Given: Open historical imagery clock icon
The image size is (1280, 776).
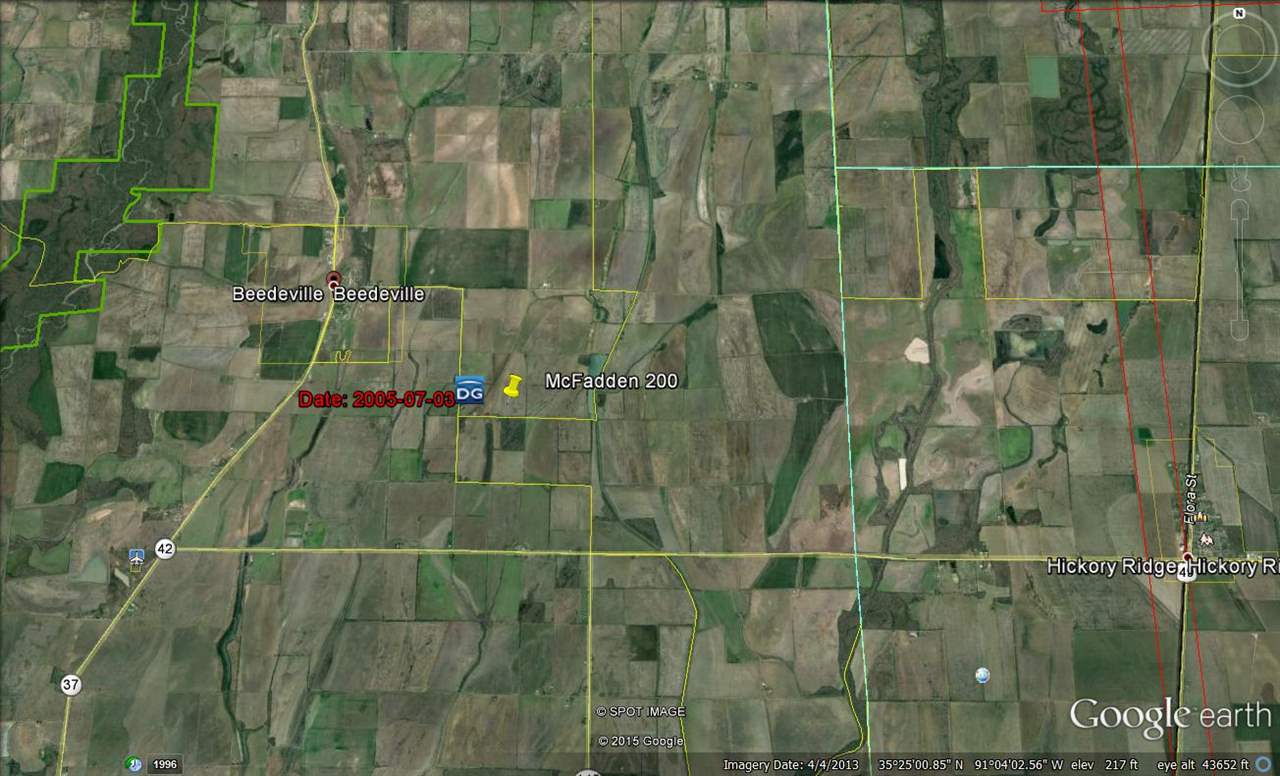Looking at the screenshot, I should tap(133, 764).
